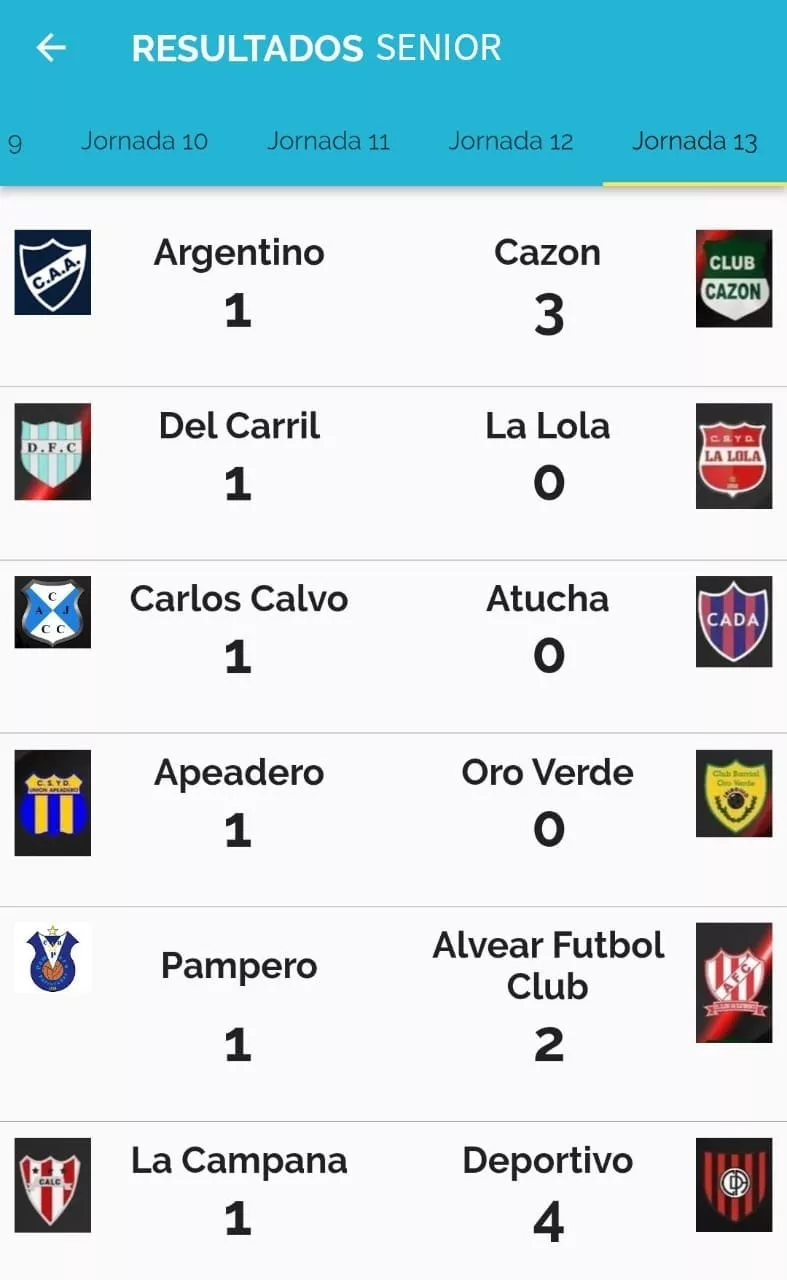This screenshot has width=787, height=1280.
Task: Switch to the Jornada 10 tab
Action: [144, 141]
